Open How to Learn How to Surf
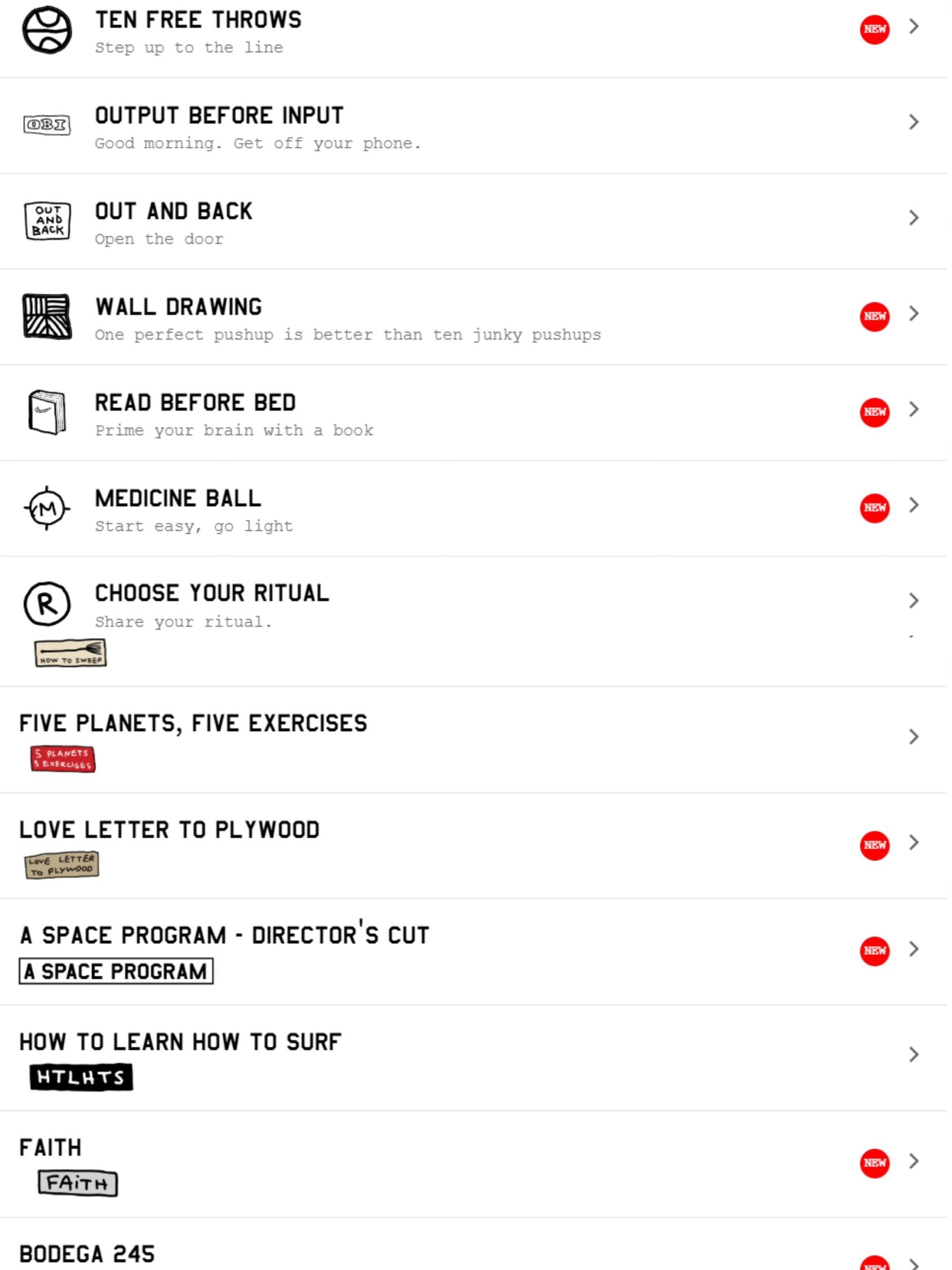The image size is (952, 1270). click(180, 1042)
